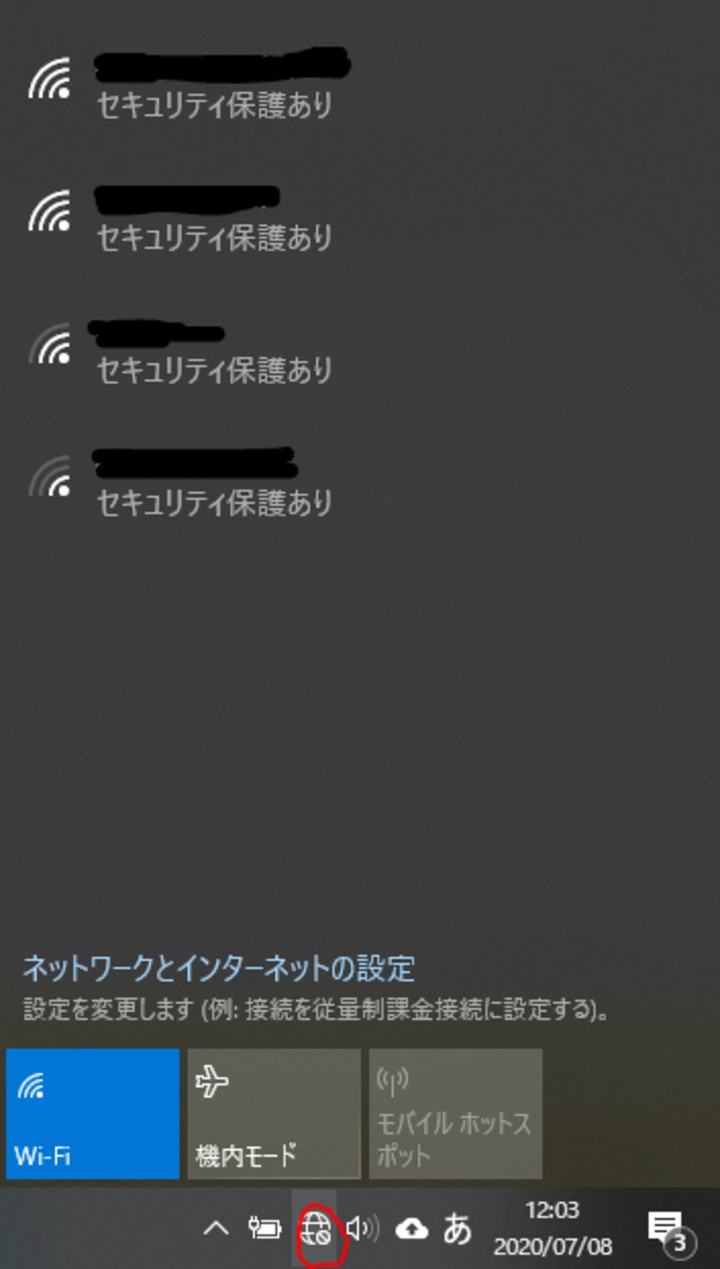This screenshot has height=1269, width=720.
Task: Toggle the Wi-Fi quick action tile
Action: tap(93, 1113)
